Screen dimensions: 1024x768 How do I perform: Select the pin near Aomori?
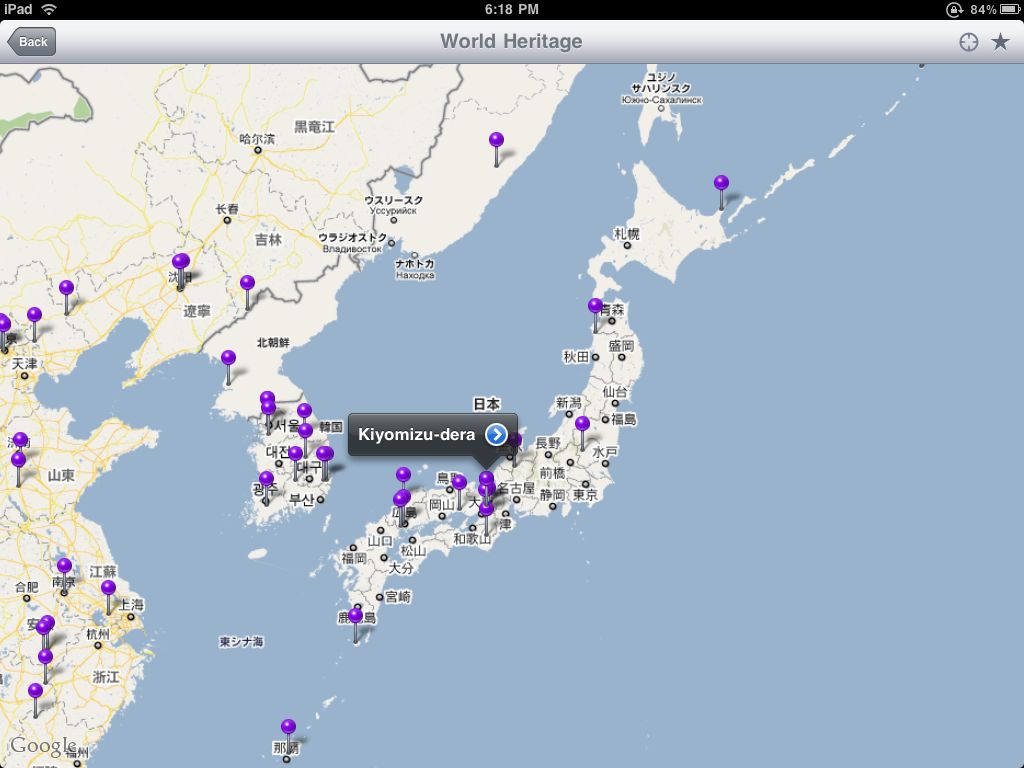point(595,307)
